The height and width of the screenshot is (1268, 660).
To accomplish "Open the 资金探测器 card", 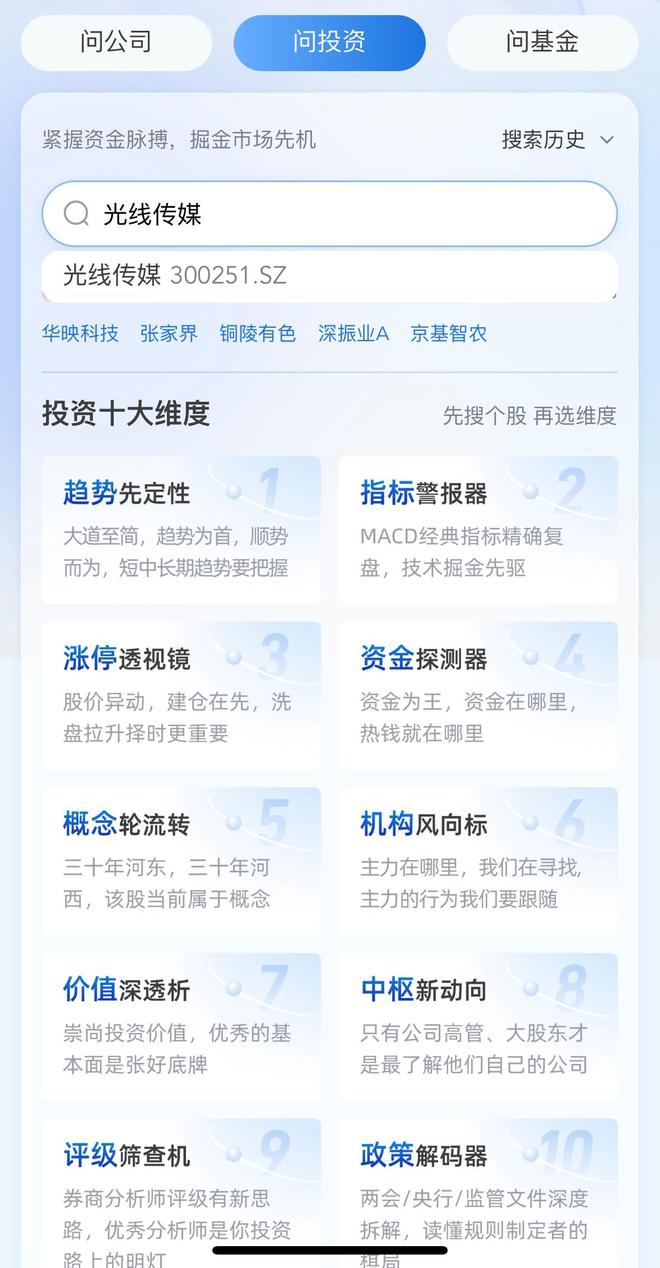I will (477, 696).
